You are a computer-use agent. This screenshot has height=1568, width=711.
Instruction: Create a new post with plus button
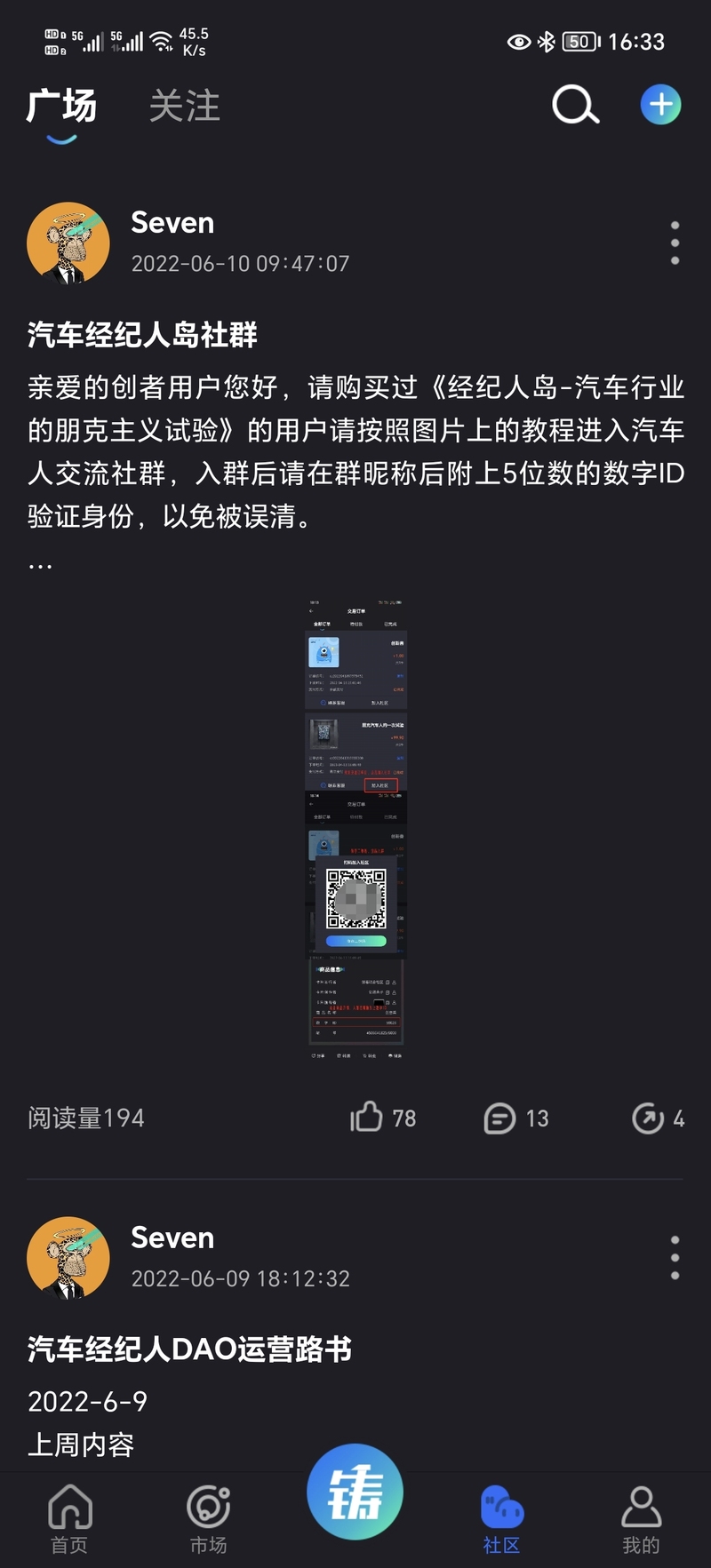pos(660,105)
